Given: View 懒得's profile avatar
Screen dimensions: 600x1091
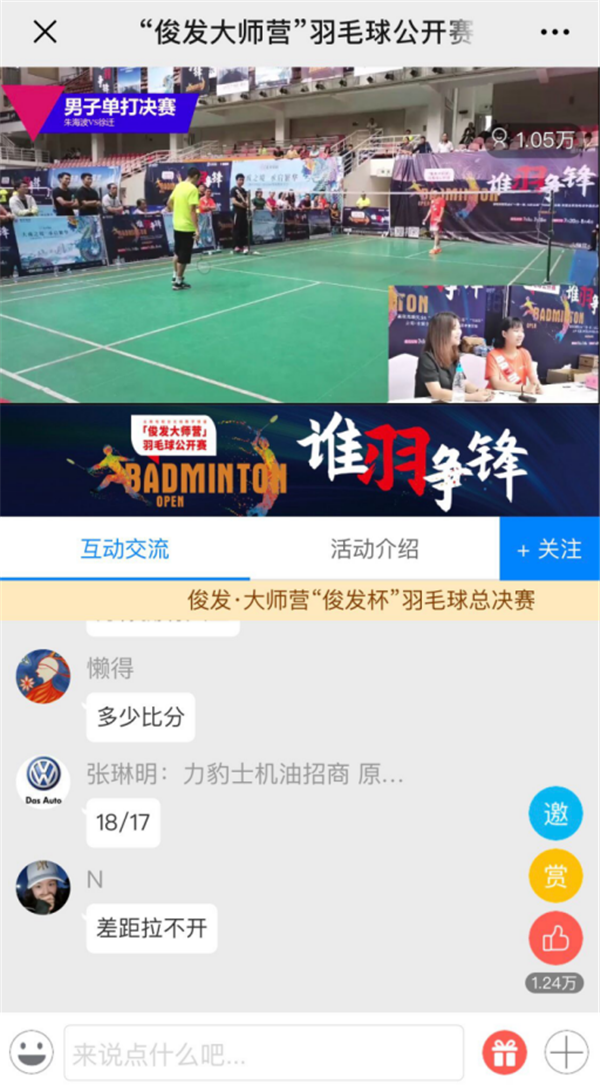Looking at the screenshot, I should click(43, 677).
